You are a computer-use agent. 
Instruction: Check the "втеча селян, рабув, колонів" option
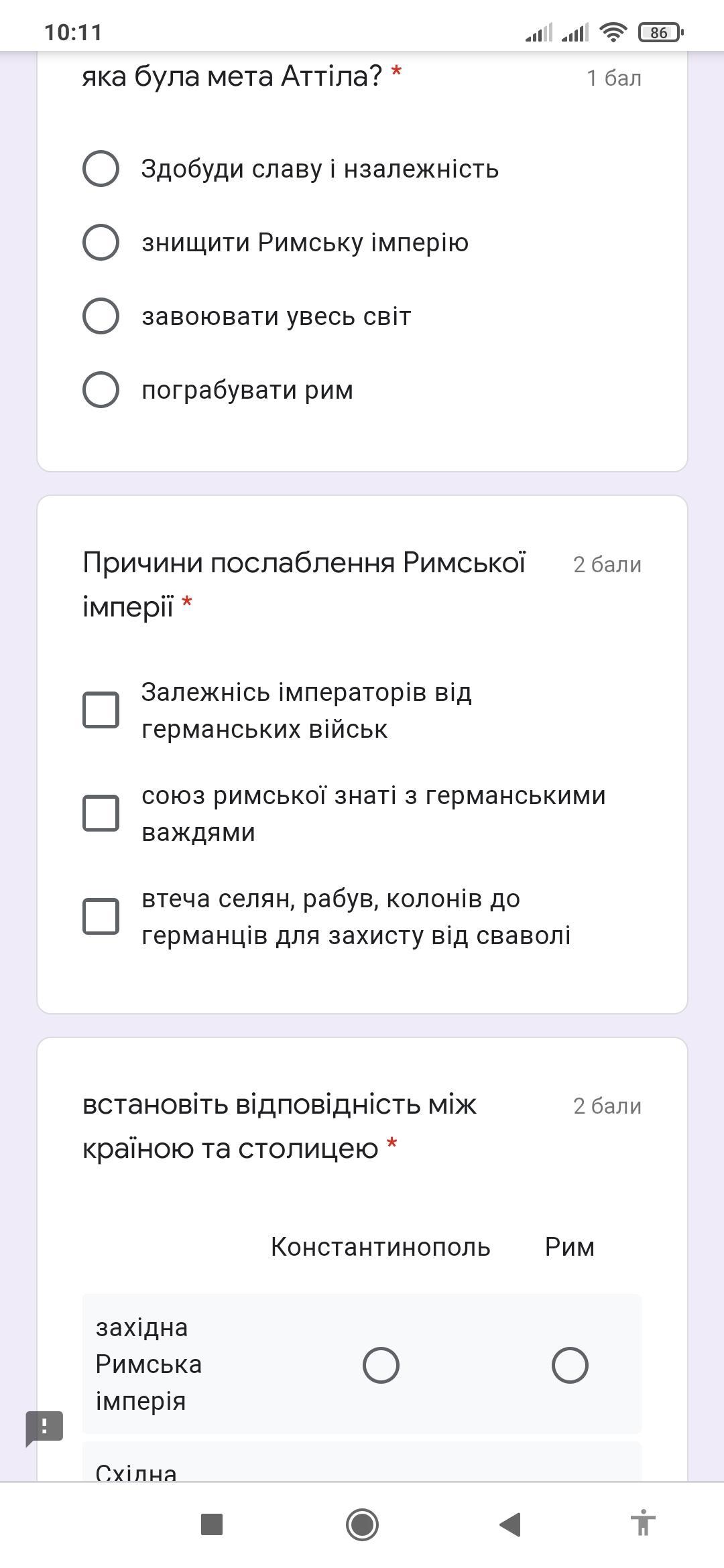(101, 916)
